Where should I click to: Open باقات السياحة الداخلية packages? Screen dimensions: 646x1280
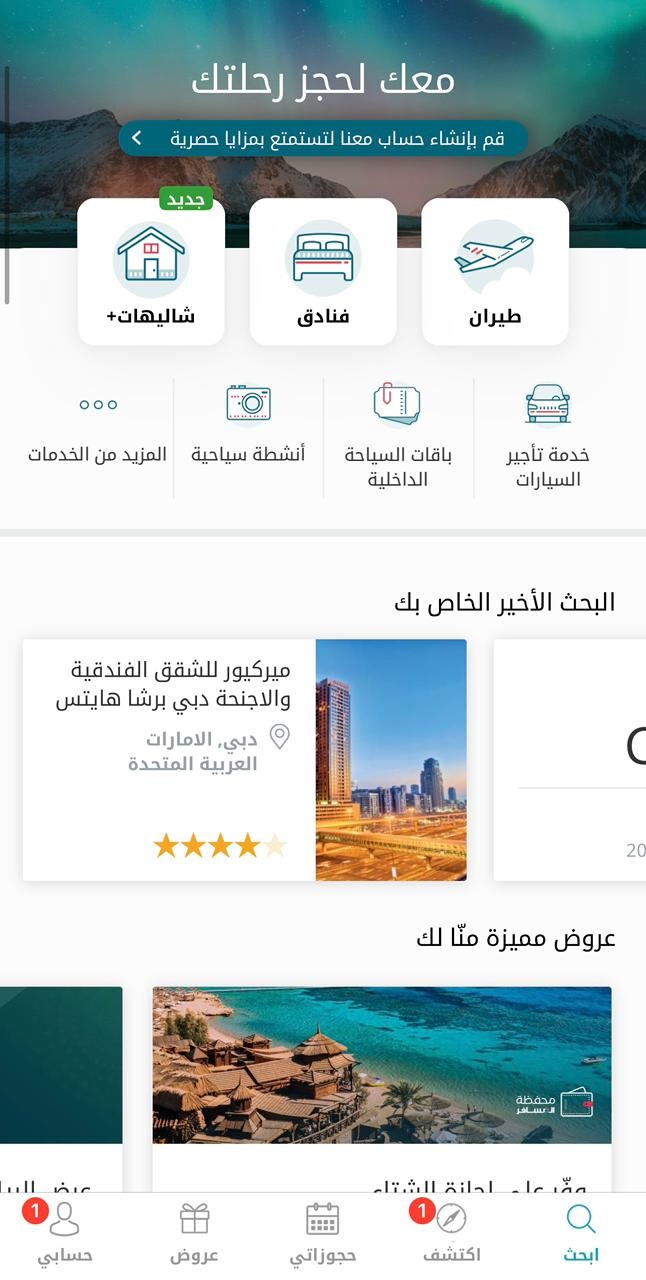click(398, 437)
